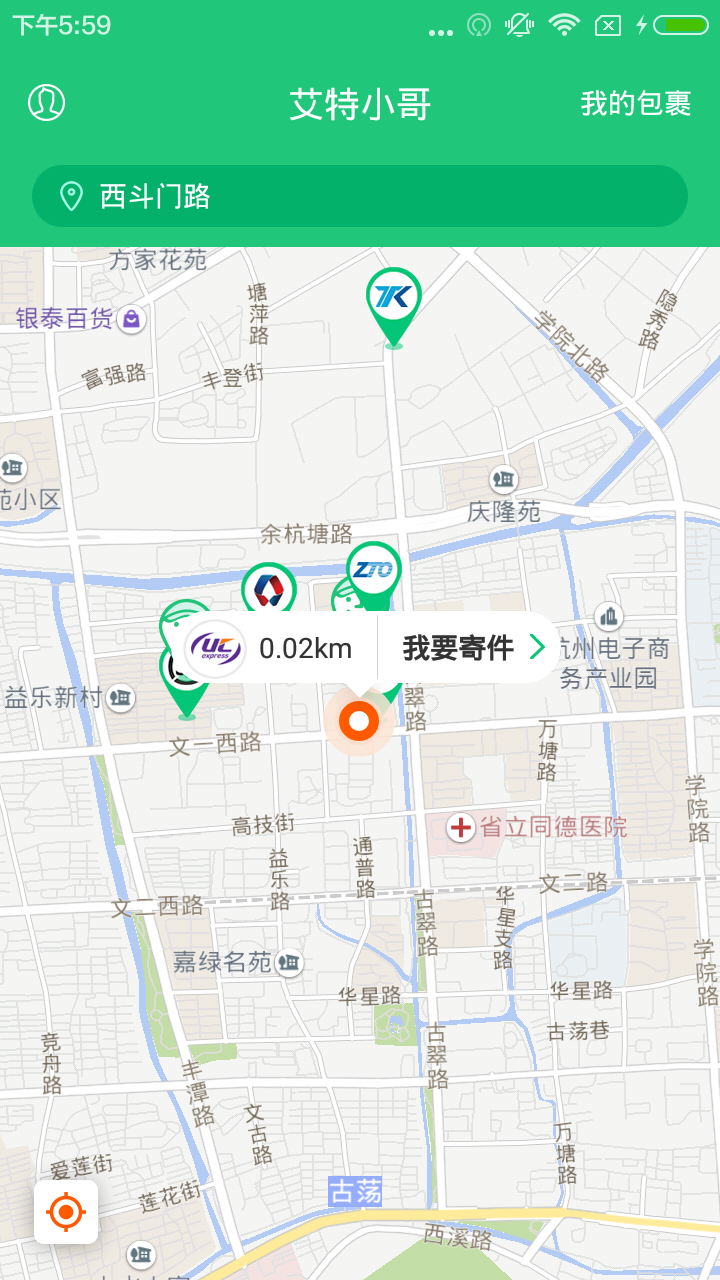Viewport: 720px width, 1280px height.
Task: Open the user profile icon
Action: coord(46,103)
